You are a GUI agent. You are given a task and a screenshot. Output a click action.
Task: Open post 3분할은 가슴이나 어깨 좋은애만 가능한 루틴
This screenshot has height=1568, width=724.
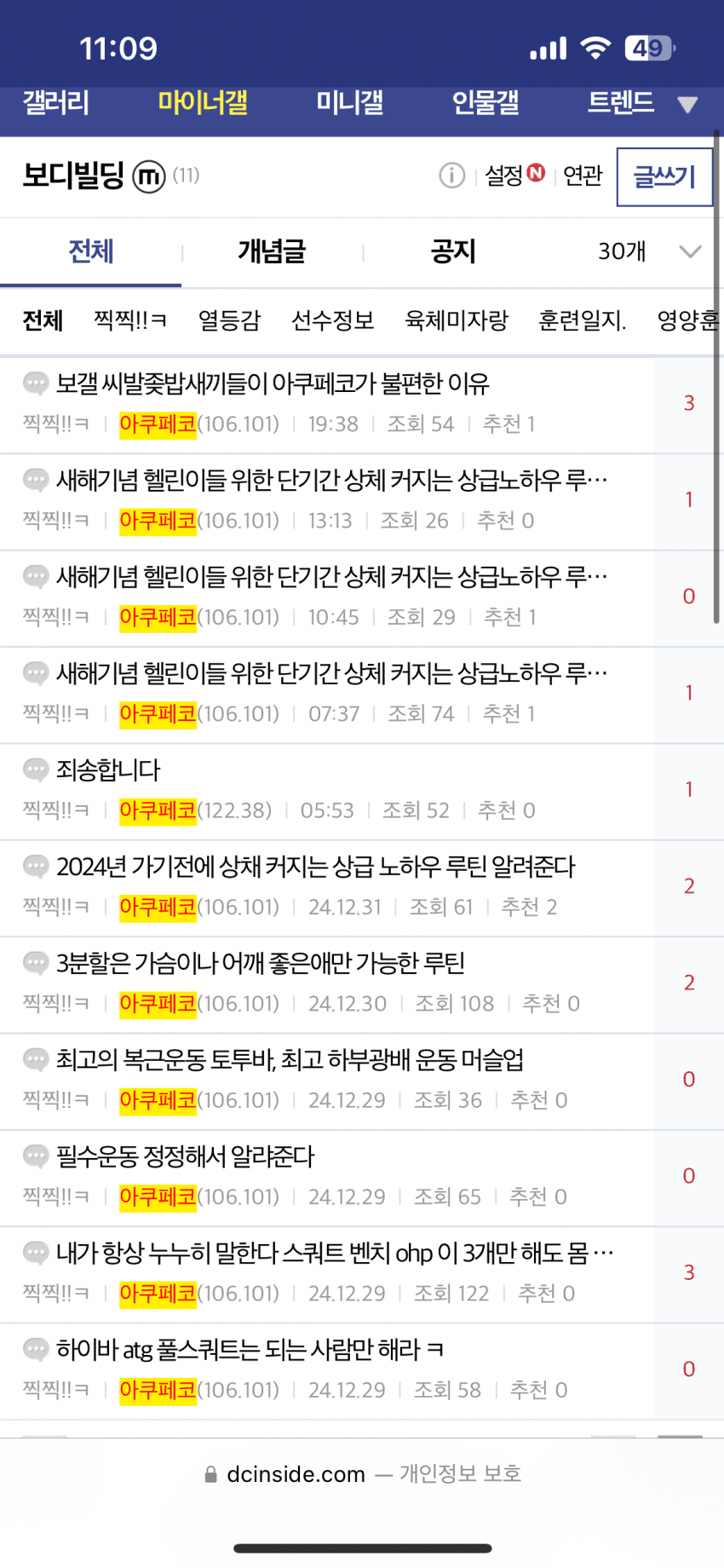tap(261, 964)
